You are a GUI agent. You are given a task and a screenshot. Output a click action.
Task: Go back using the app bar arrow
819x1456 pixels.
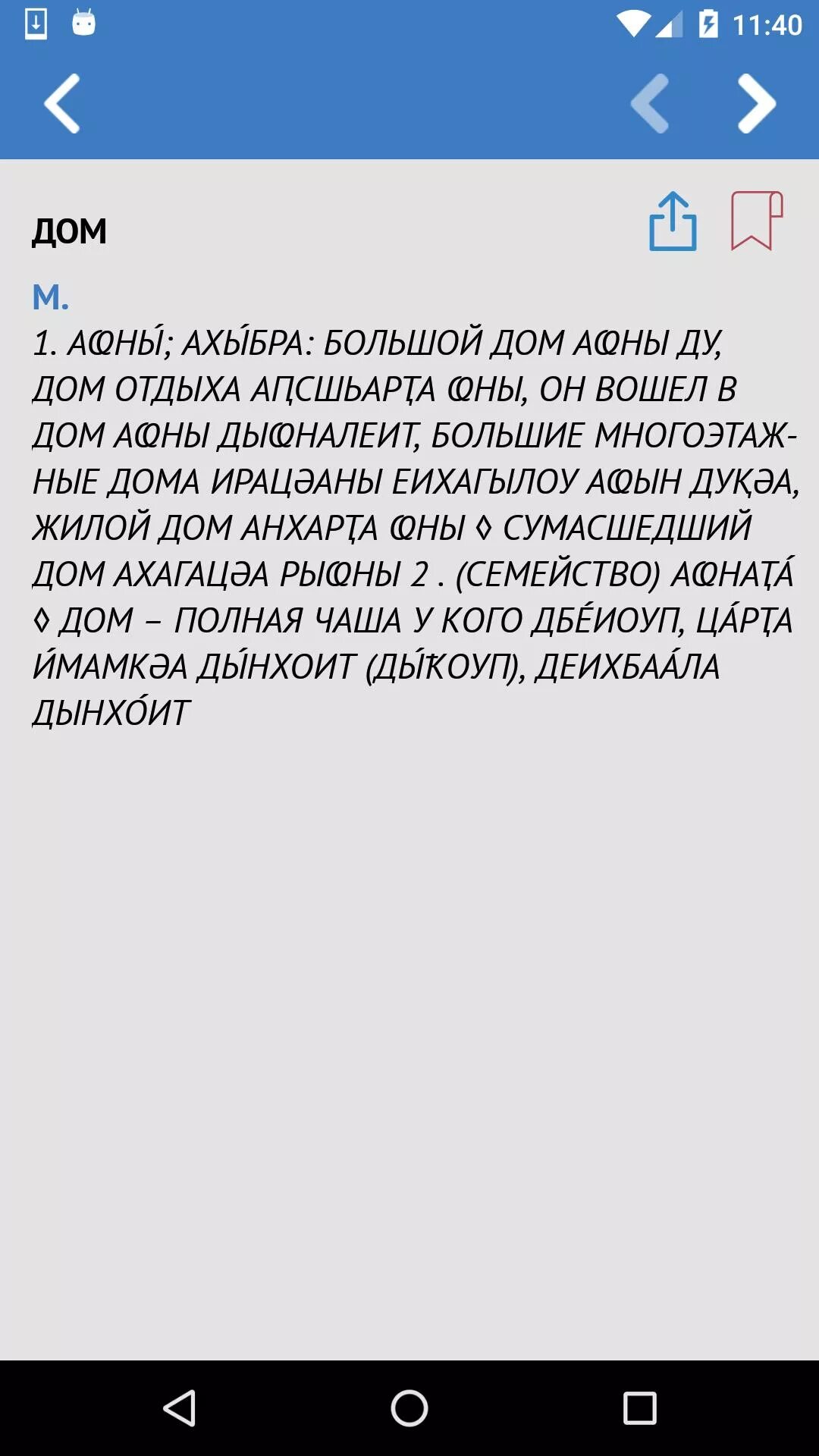click(x=62, y=104)
